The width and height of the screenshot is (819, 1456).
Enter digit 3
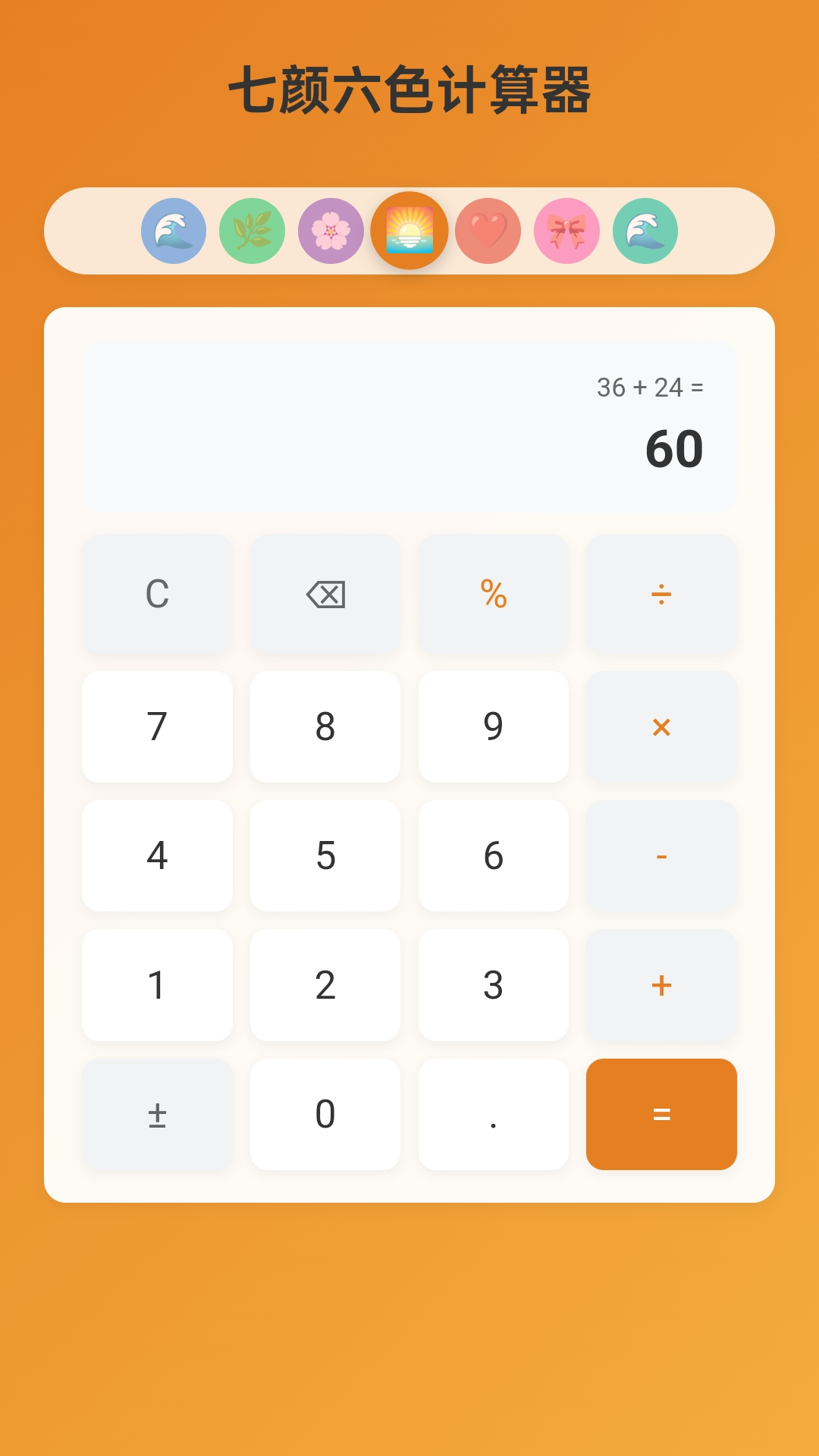point(493,985)
